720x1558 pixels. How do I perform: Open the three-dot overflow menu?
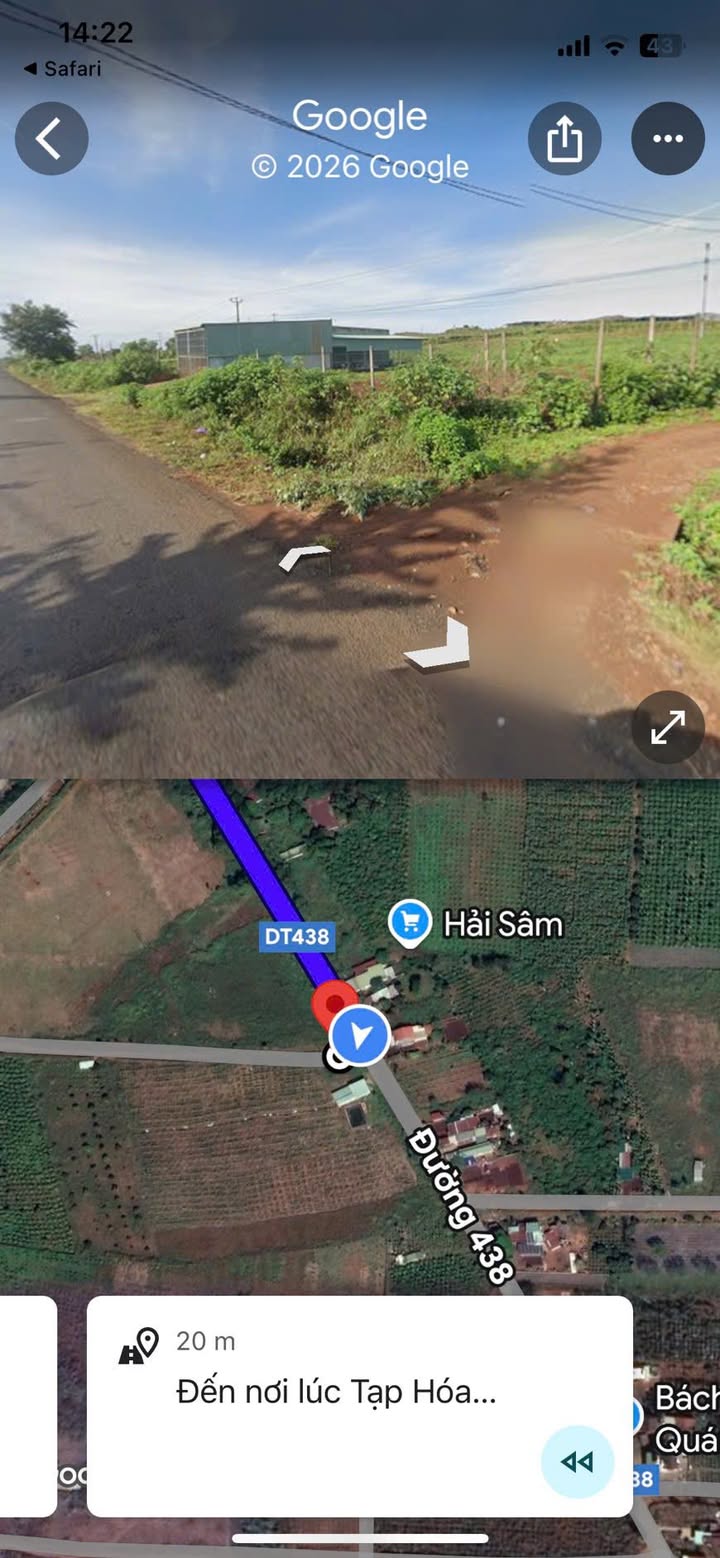pos(668,139)
